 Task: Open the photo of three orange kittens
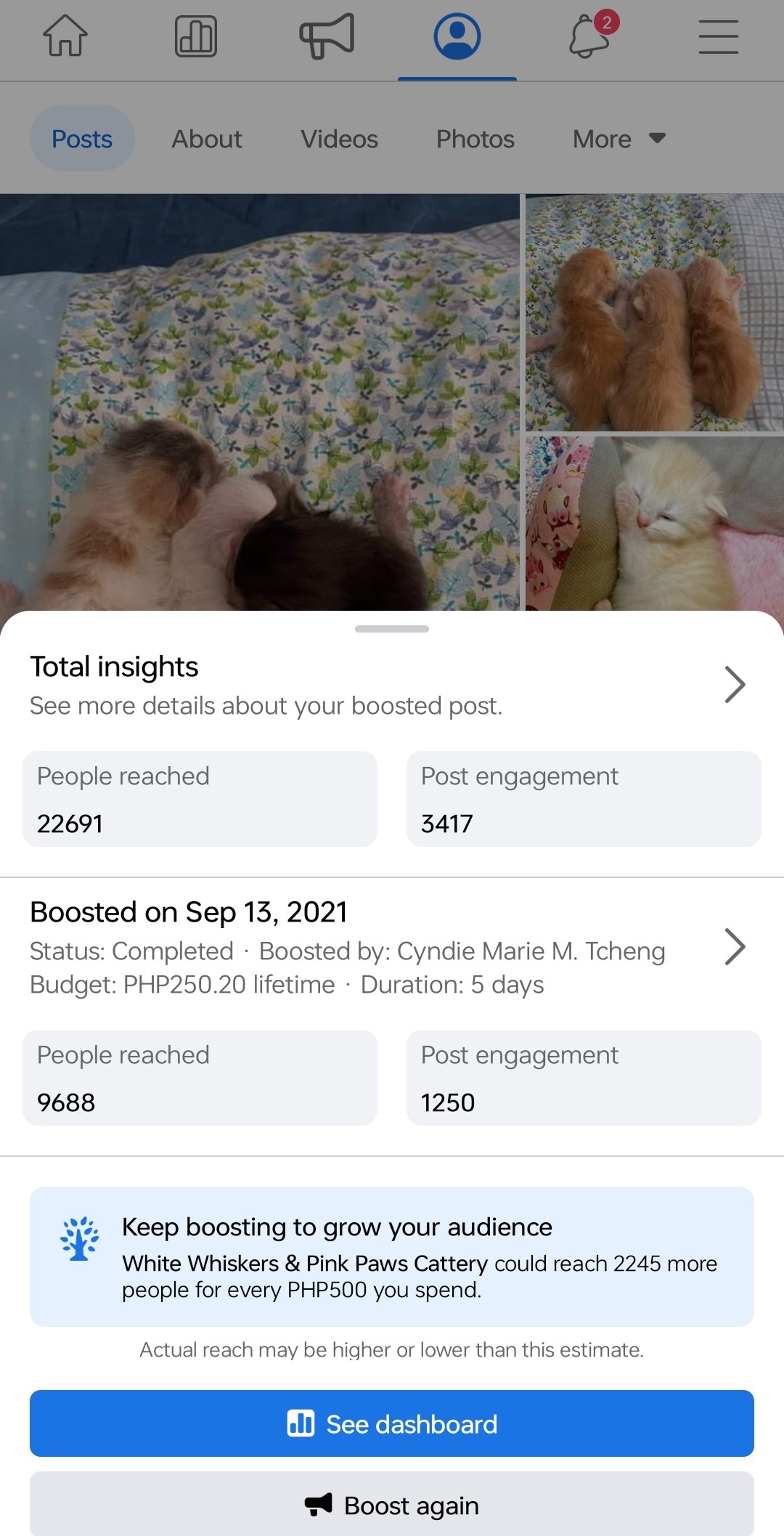tap(655, 312)
